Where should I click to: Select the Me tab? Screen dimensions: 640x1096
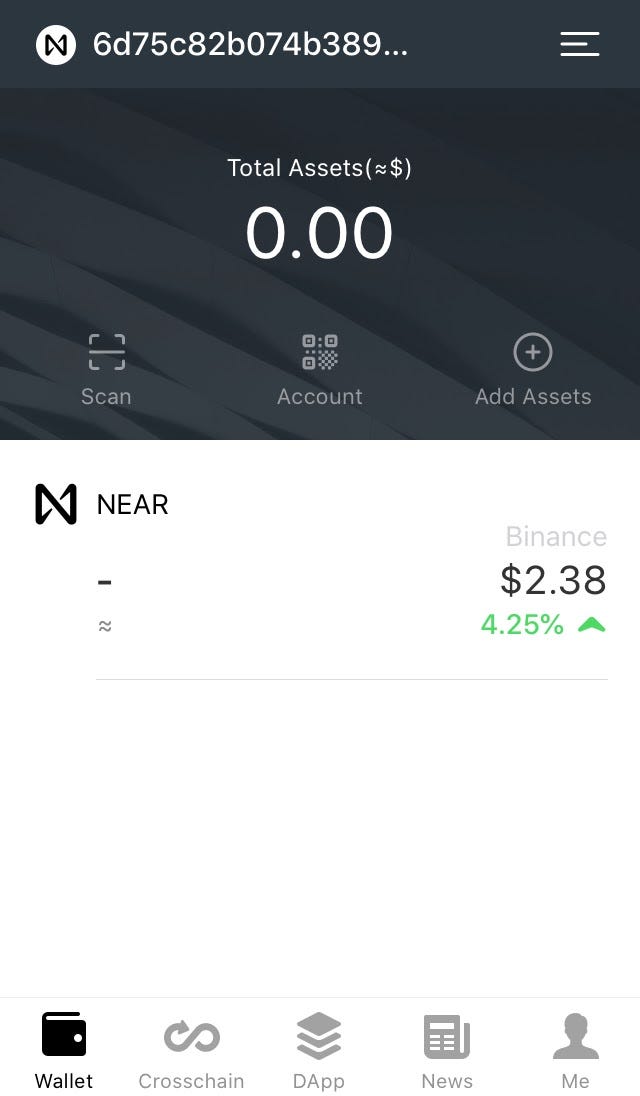pyautogui.click(x=575, y=1050)
